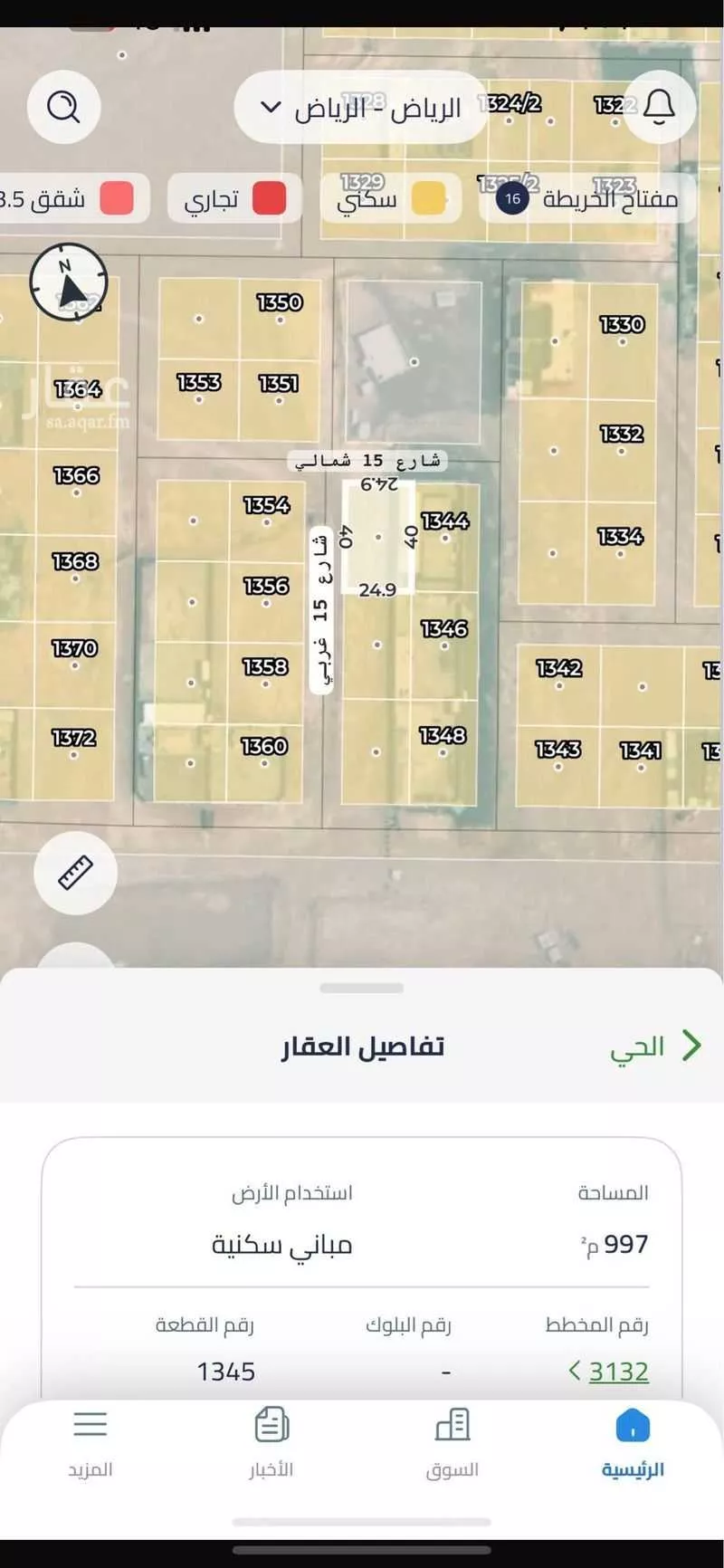Open the map search icon
The width and height of the screenshot is (724, 1568).
tap(63, 107)
